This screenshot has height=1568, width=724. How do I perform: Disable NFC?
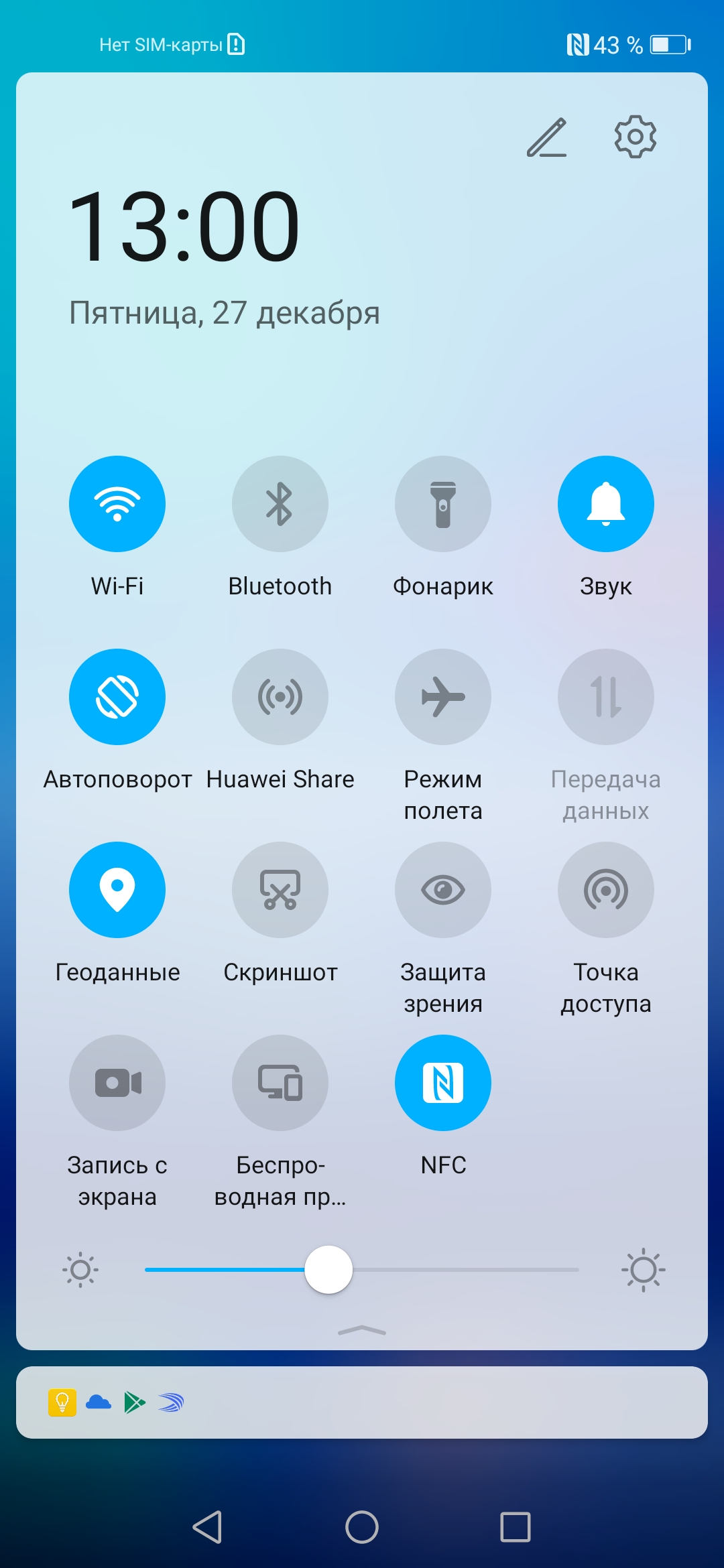point(443,1083)
